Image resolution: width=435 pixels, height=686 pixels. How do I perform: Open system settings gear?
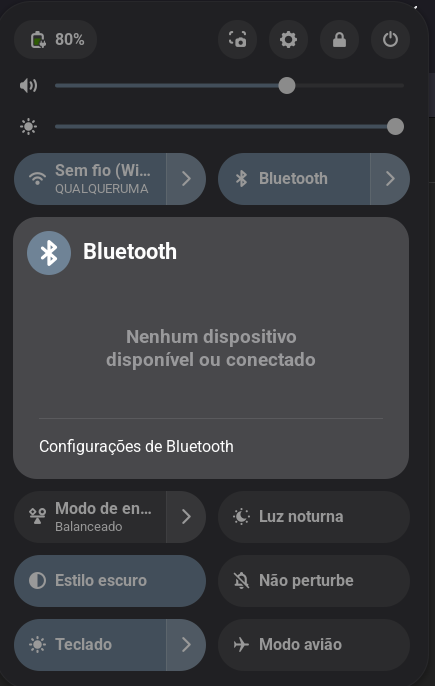[x=288, y=39]
